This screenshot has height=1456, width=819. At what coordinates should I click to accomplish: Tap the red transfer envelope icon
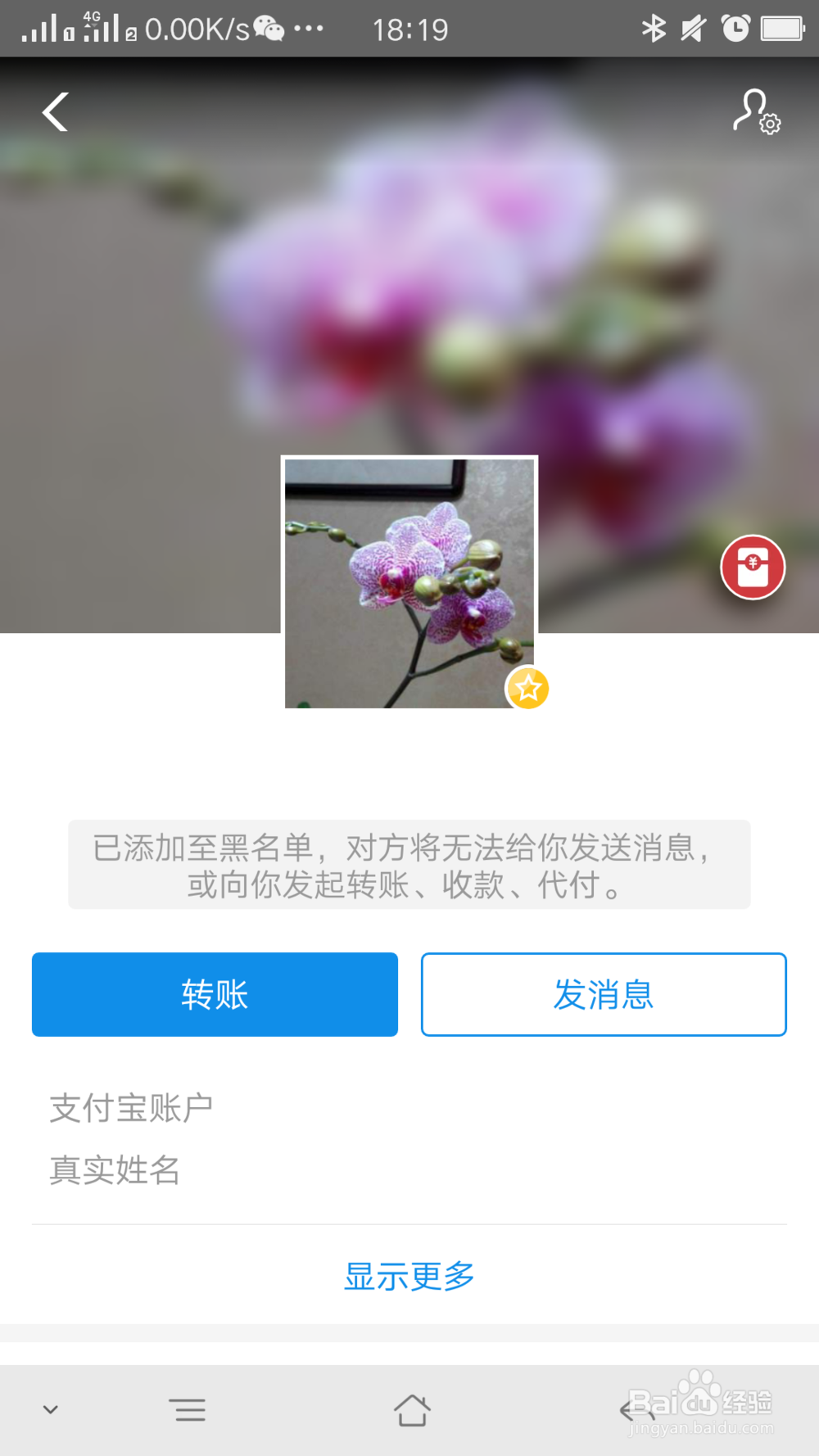pos(752,567)
